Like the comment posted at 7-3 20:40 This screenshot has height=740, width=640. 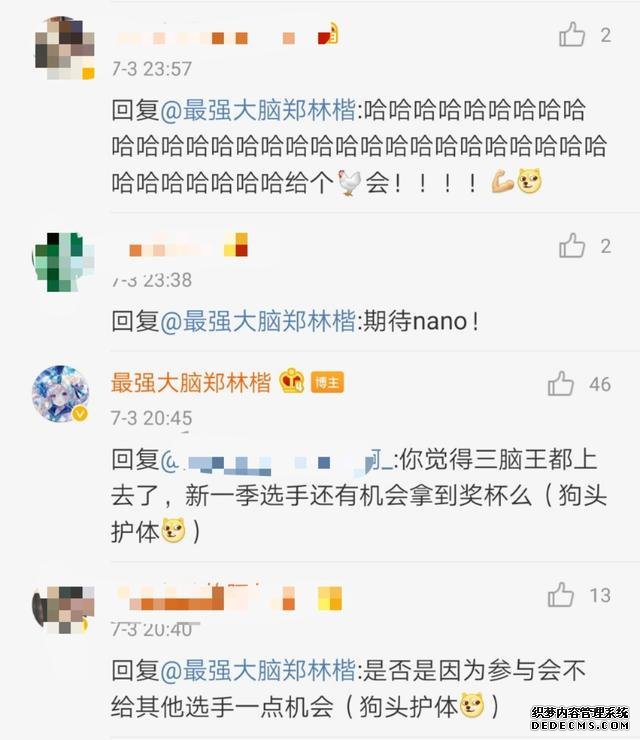(561, 596)
